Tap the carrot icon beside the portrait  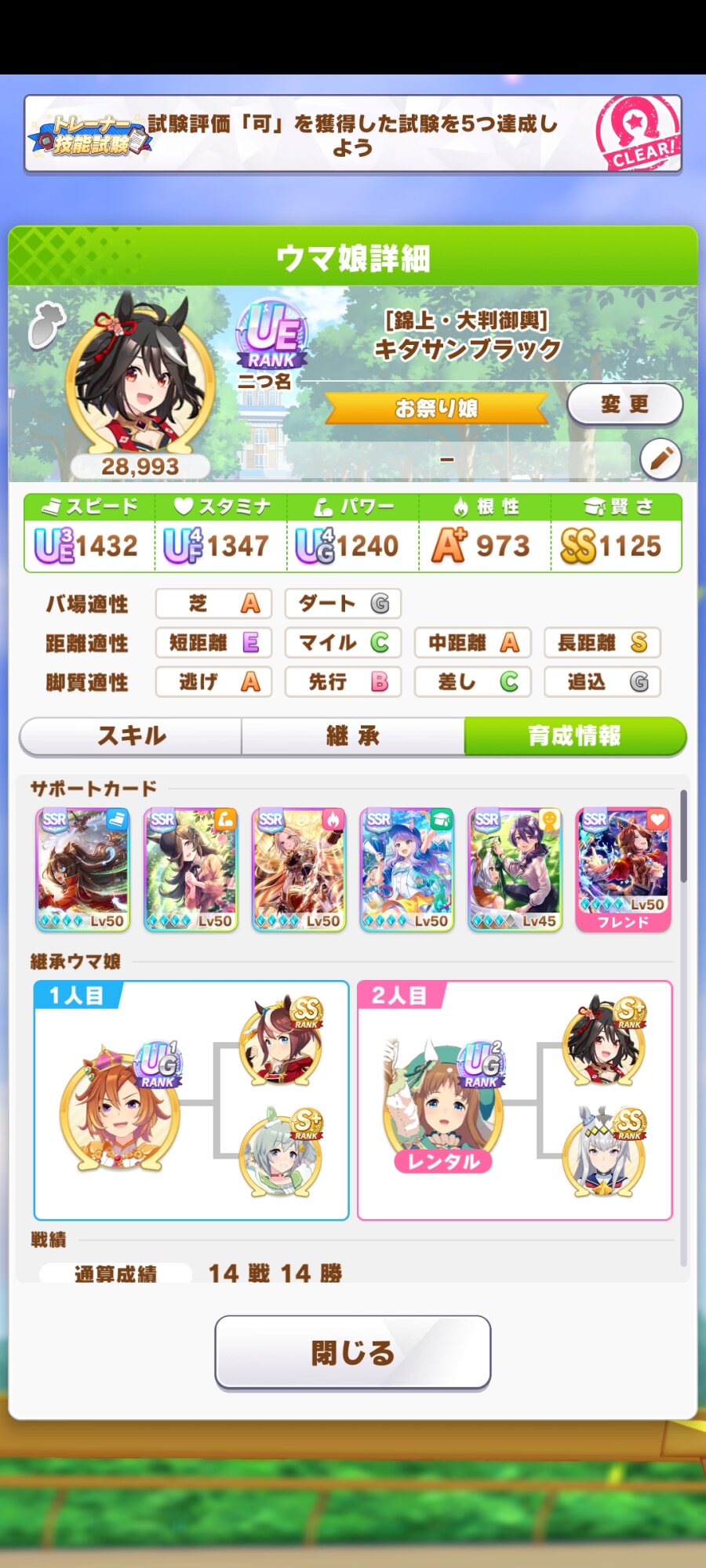point(45,325)
